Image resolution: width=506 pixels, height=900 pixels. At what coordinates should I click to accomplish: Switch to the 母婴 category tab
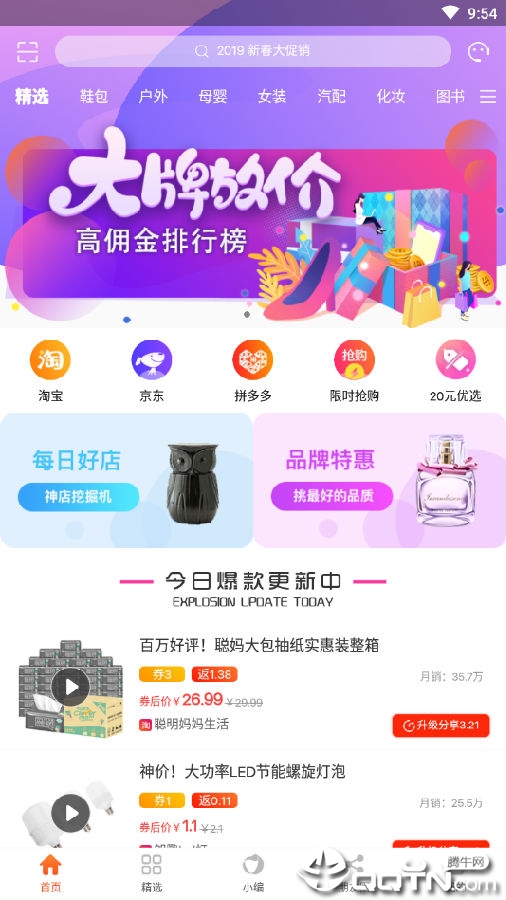click(x=212, y=96)
